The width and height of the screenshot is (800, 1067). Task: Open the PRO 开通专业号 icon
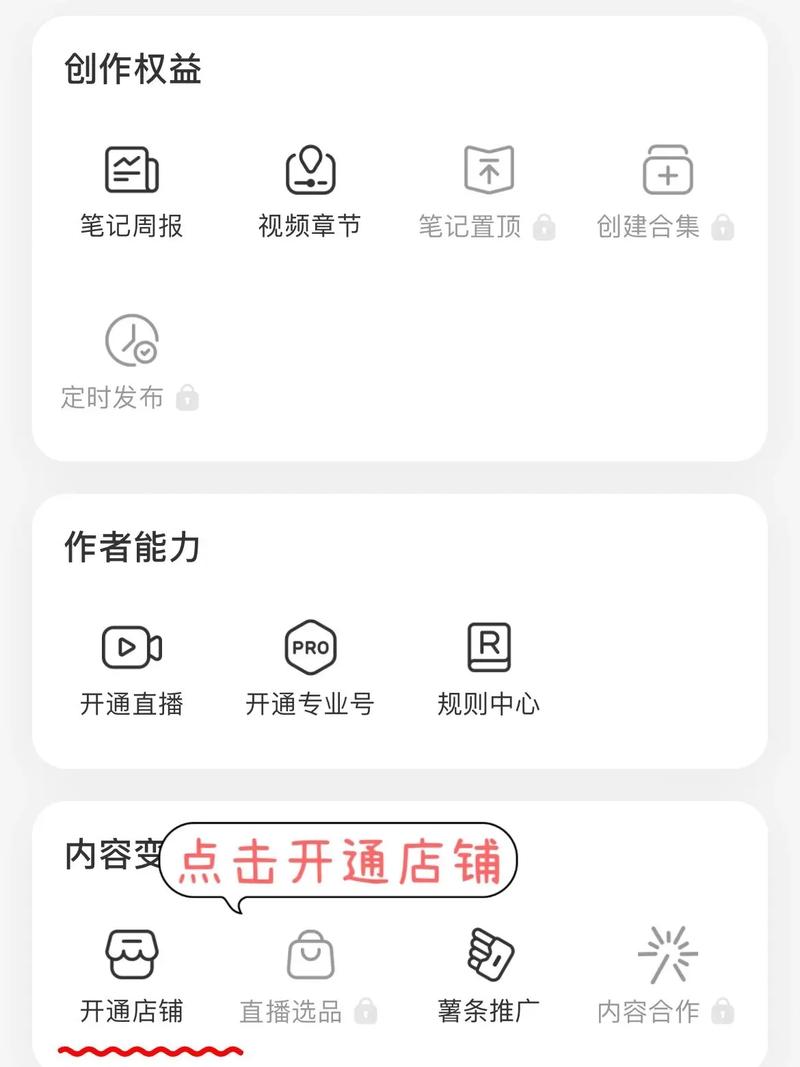[311, 648]
